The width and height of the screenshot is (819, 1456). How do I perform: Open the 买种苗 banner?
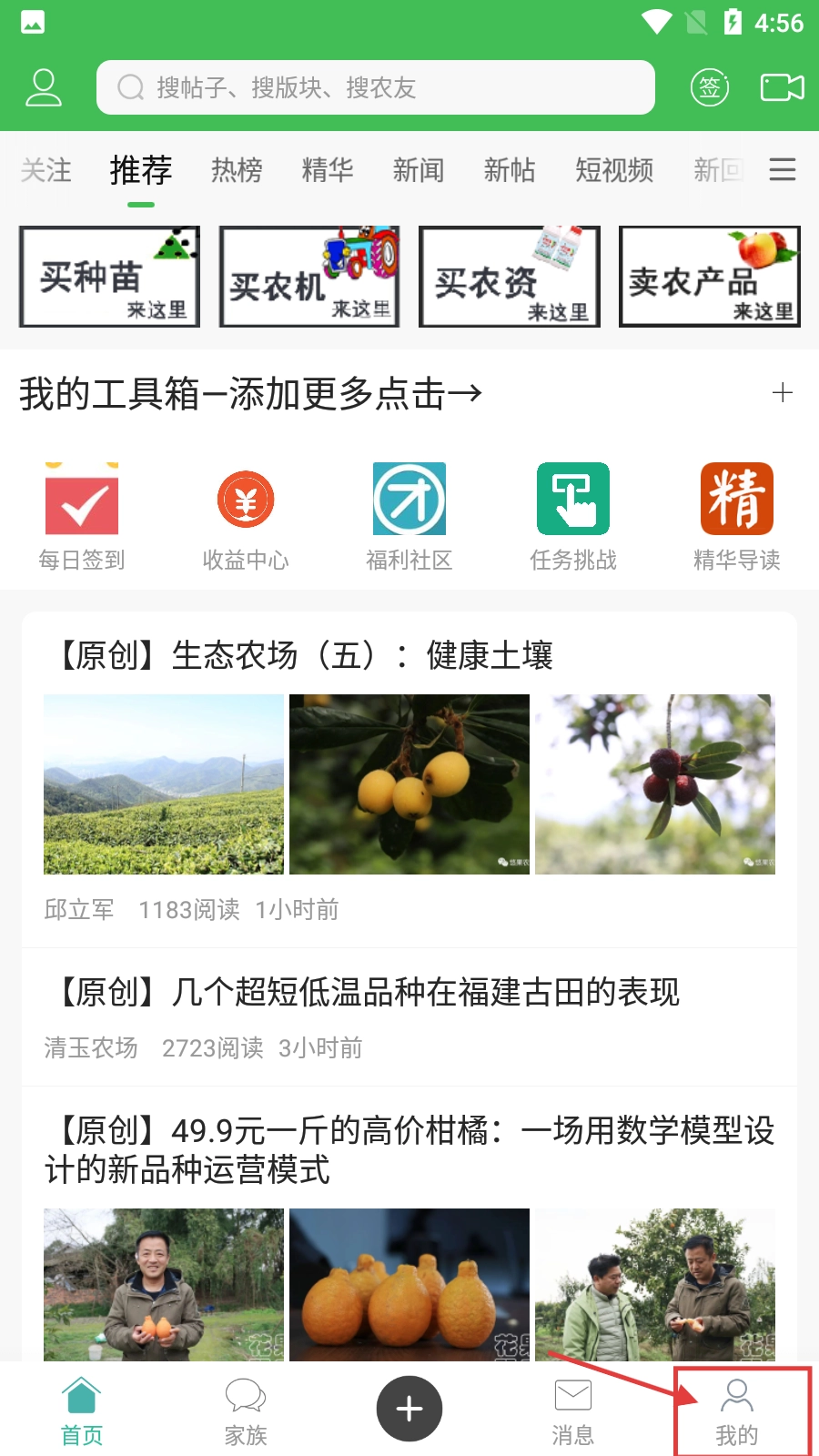point(109,277)
